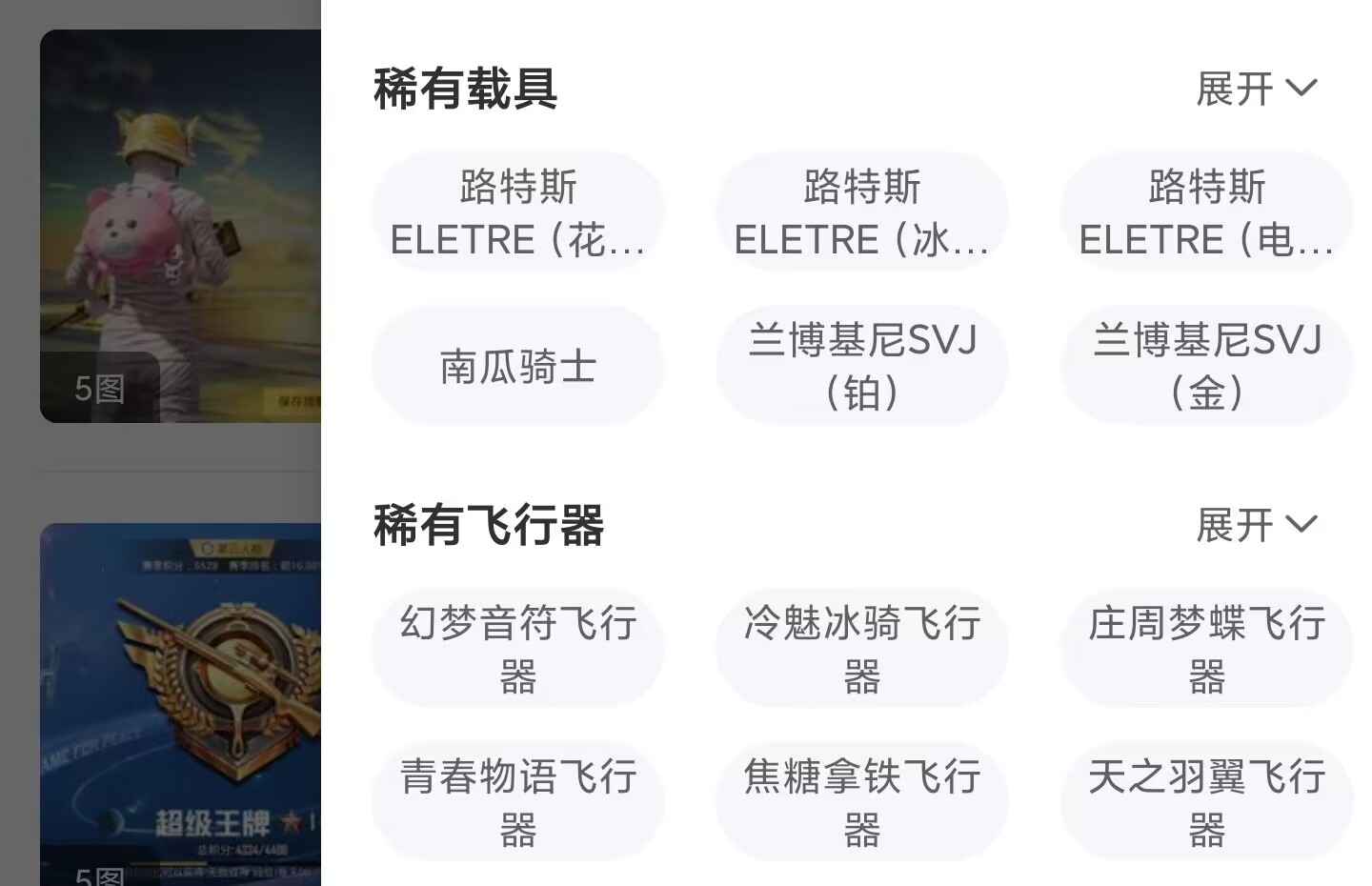Pick the 焦糖拿铁飞行器 chip

tap(862, 802)
